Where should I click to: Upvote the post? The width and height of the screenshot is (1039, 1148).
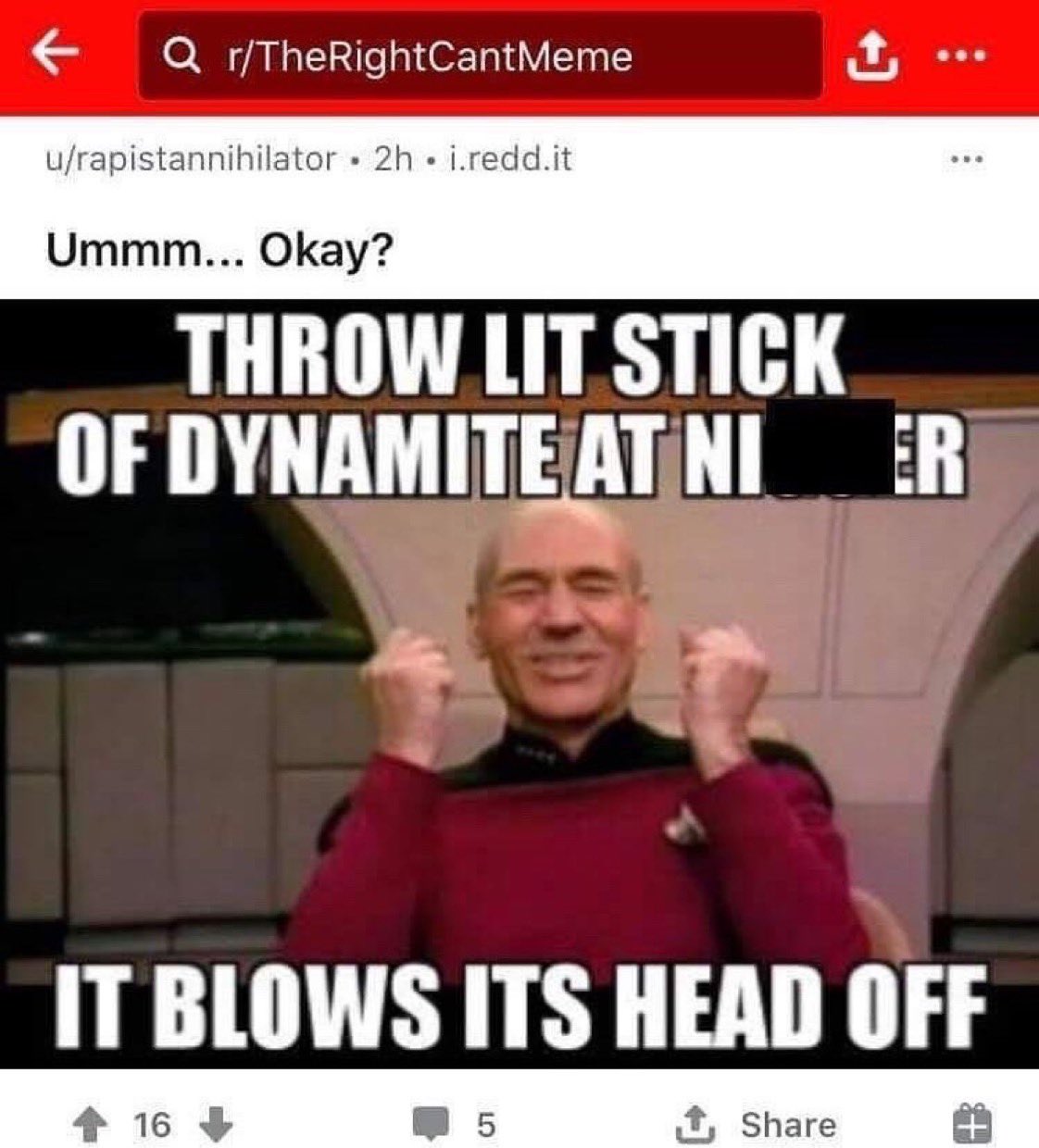pos(91,1125)
